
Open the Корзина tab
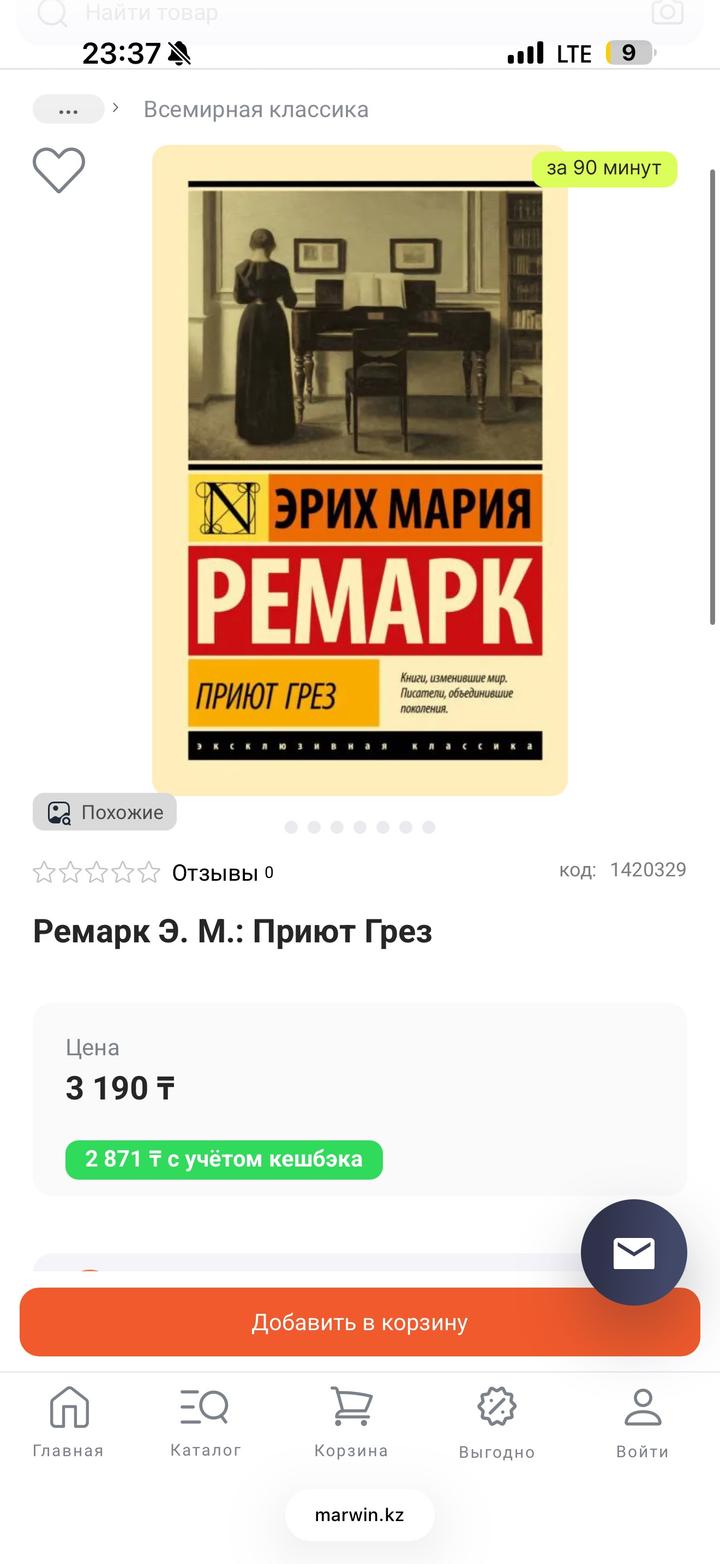351,1422
